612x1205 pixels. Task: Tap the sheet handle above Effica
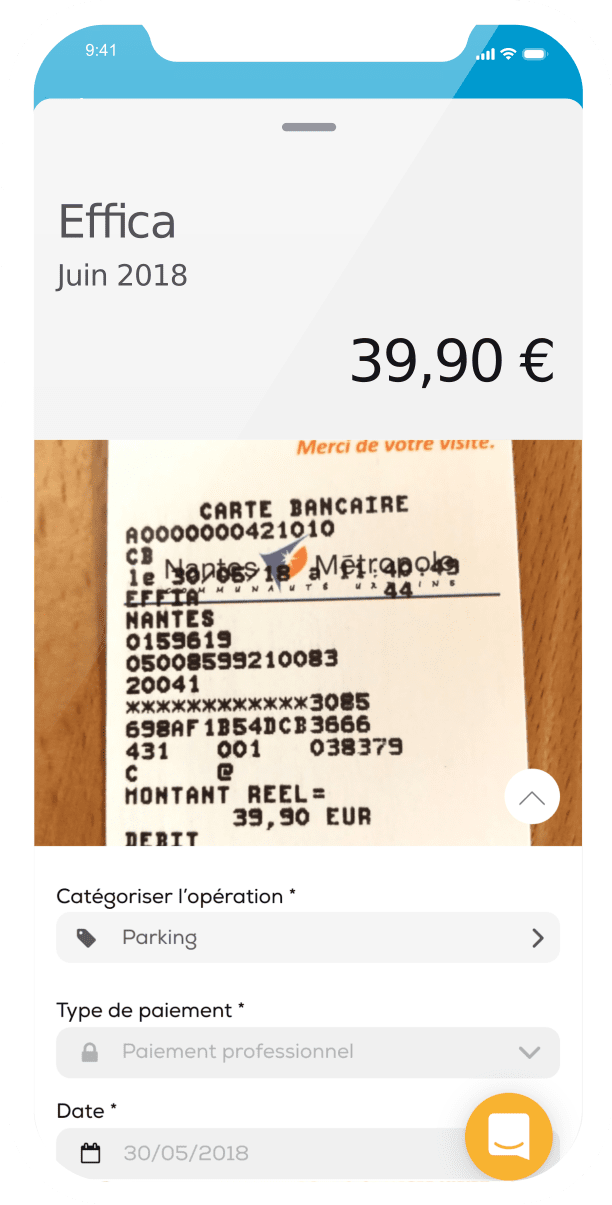(x=308, y=128)
